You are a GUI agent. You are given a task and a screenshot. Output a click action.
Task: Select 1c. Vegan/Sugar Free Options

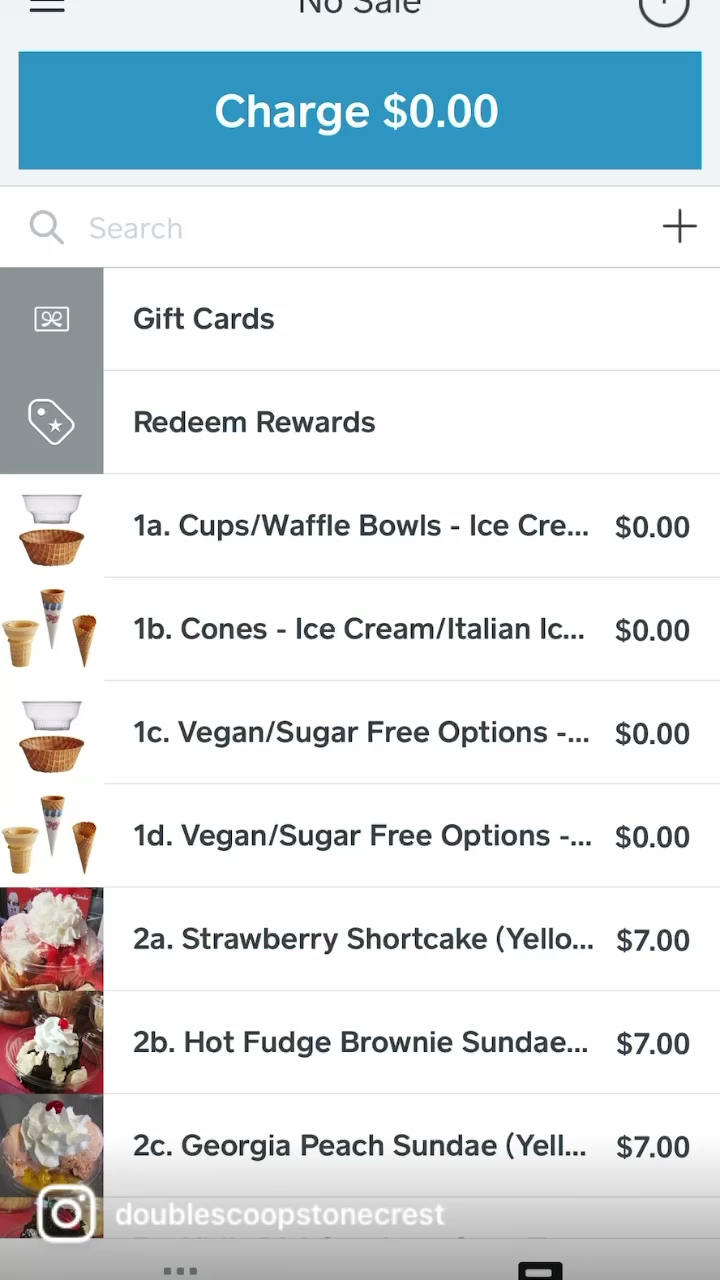coord(360,733)
